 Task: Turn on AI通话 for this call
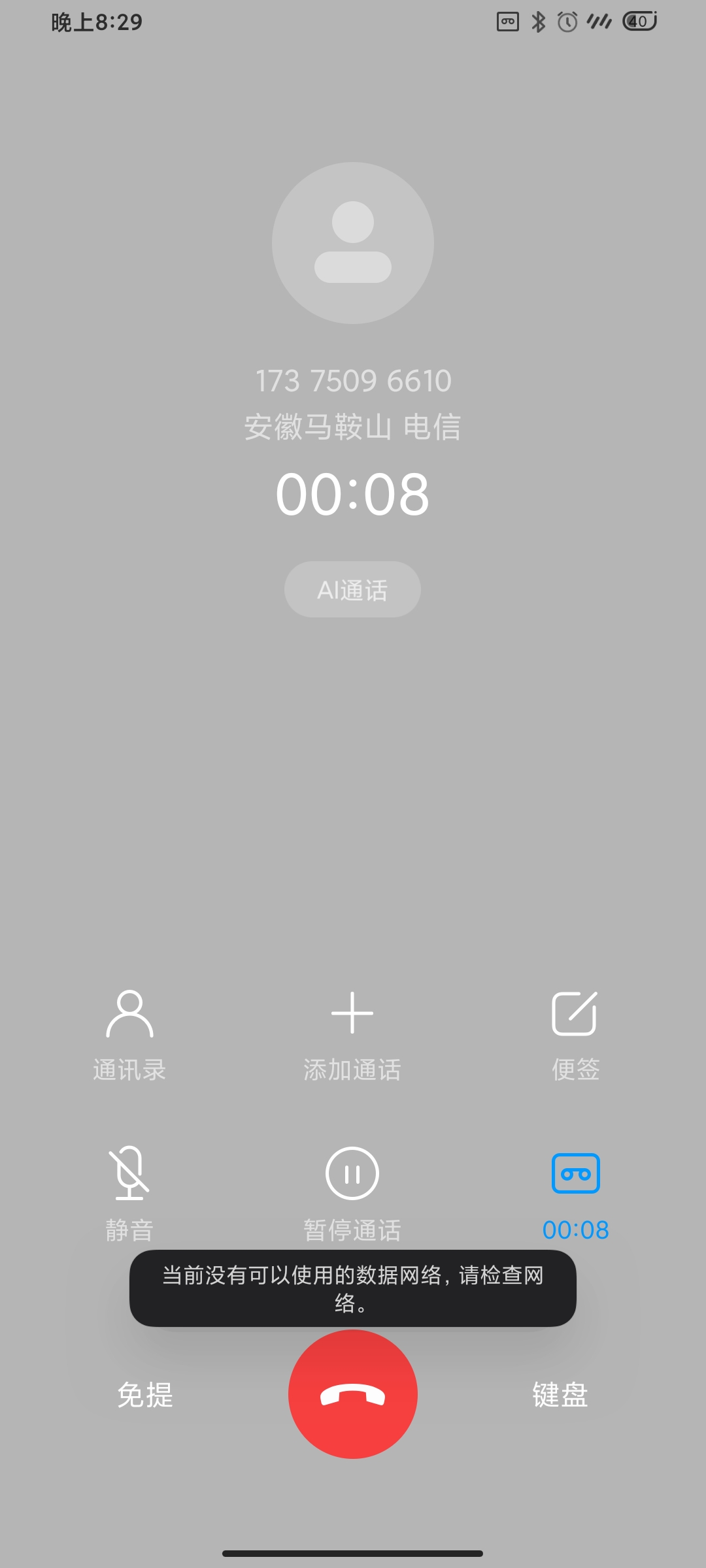(352, 589)
